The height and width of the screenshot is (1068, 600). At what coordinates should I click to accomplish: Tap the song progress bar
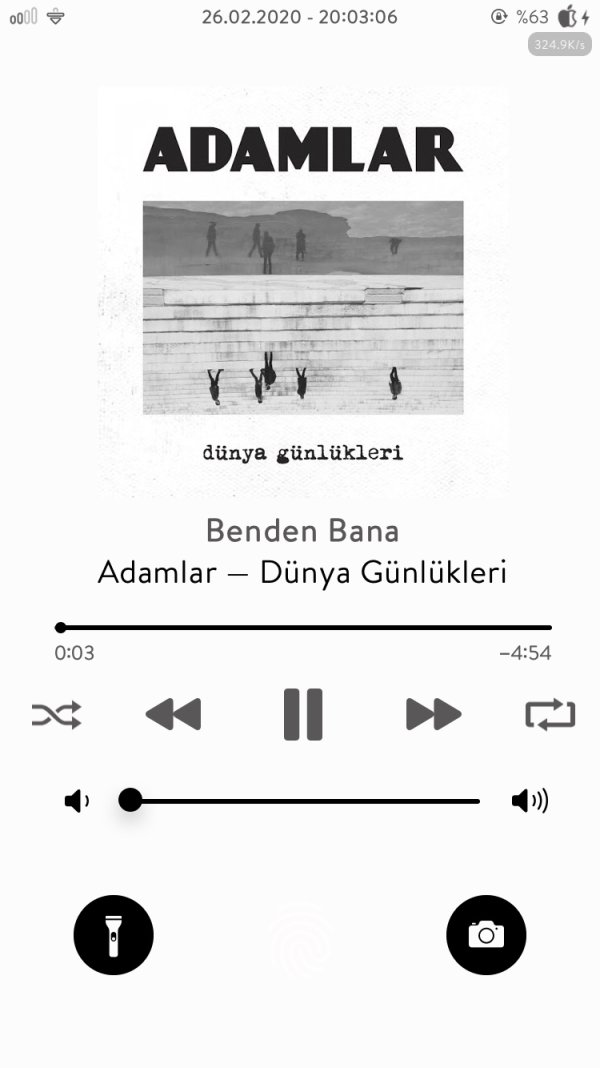coord(305,628)
